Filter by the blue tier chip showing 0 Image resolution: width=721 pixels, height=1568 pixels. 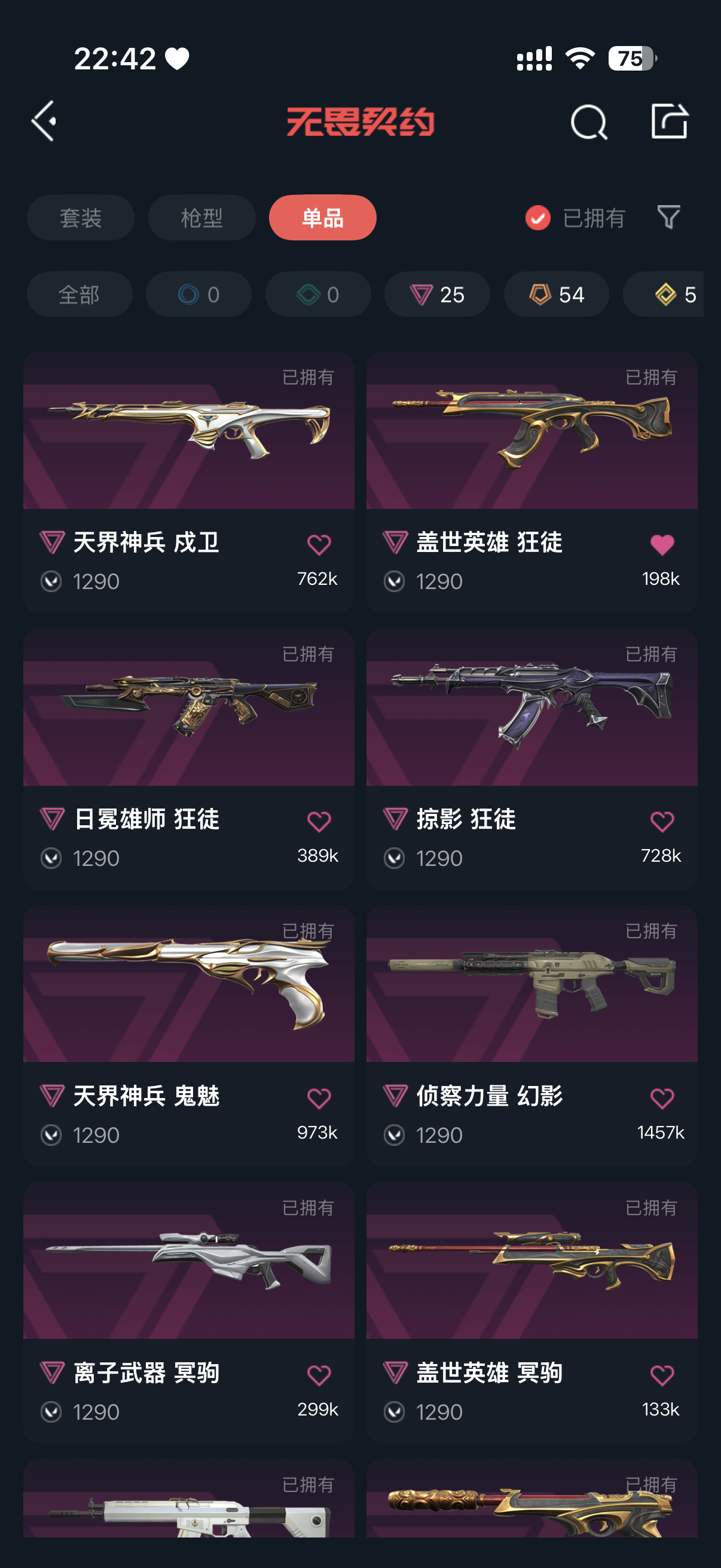tap(198, 295)
